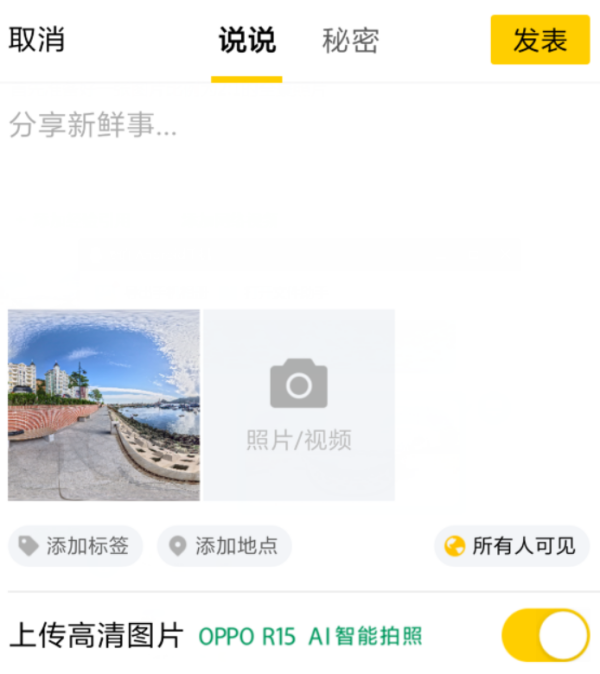Tap the 添加地点 chip
This screenshot has height=674, width=600.
tap(224, 546)
